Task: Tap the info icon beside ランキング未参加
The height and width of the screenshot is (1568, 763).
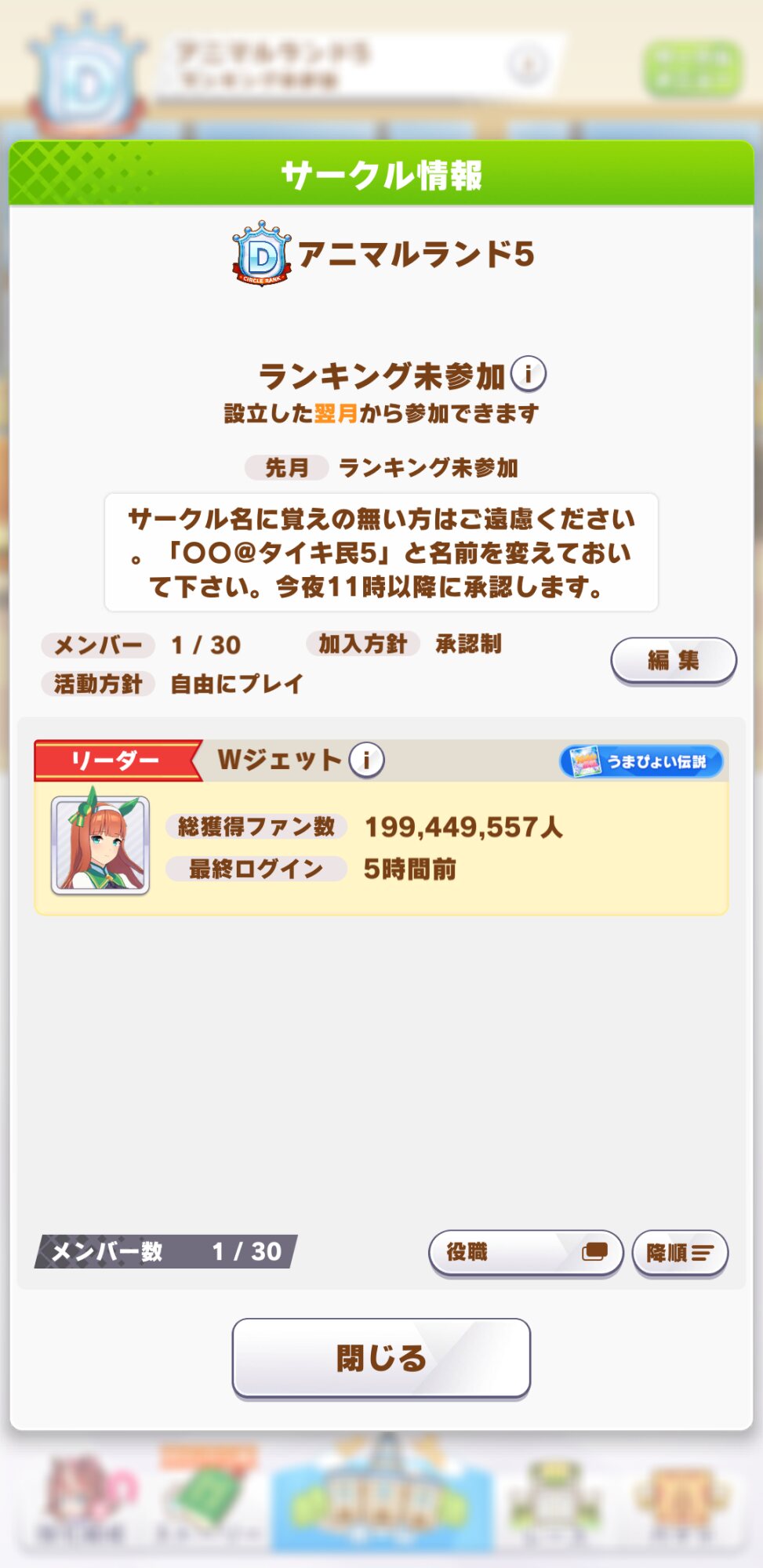Action: click(x=528, y=374)
